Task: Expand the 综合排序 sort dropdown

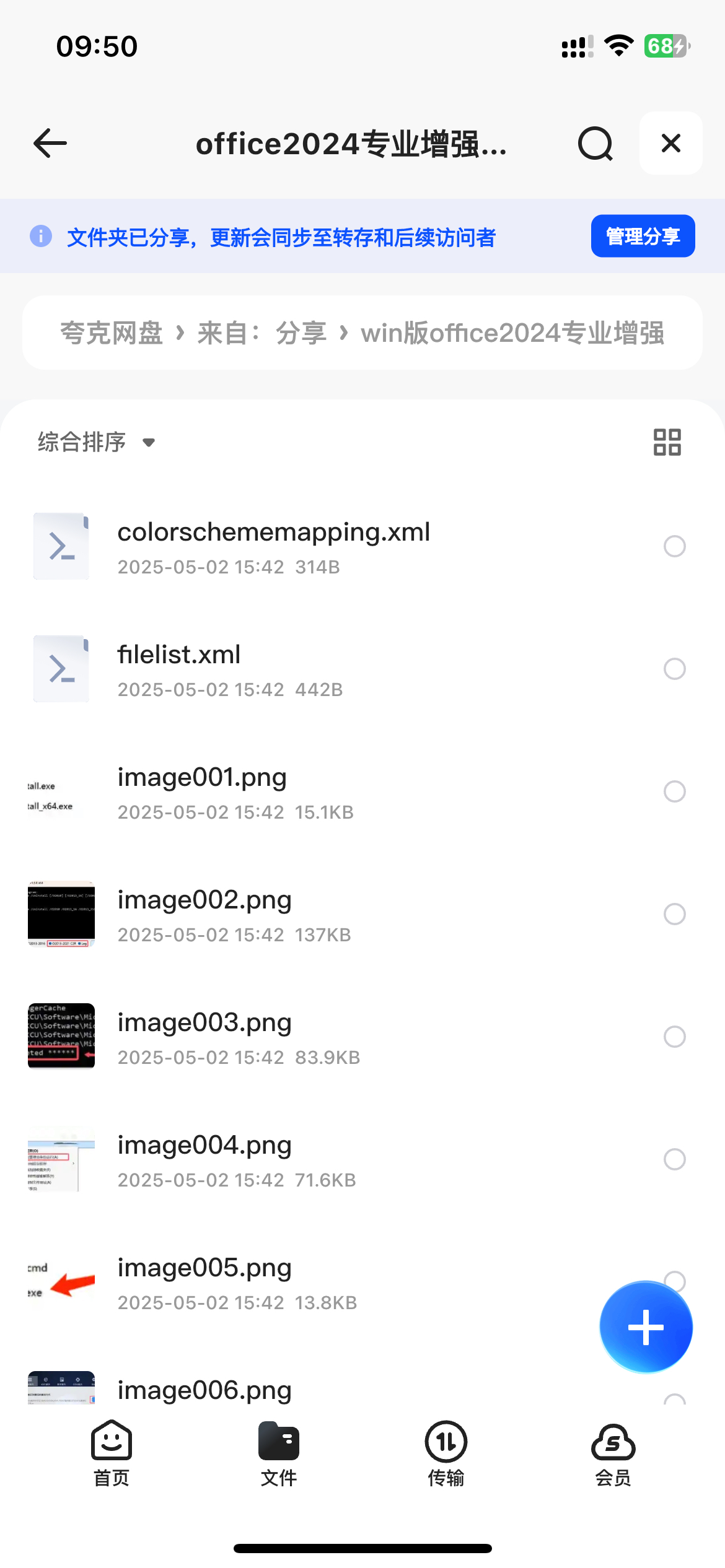Action: (x=96, y=442)
